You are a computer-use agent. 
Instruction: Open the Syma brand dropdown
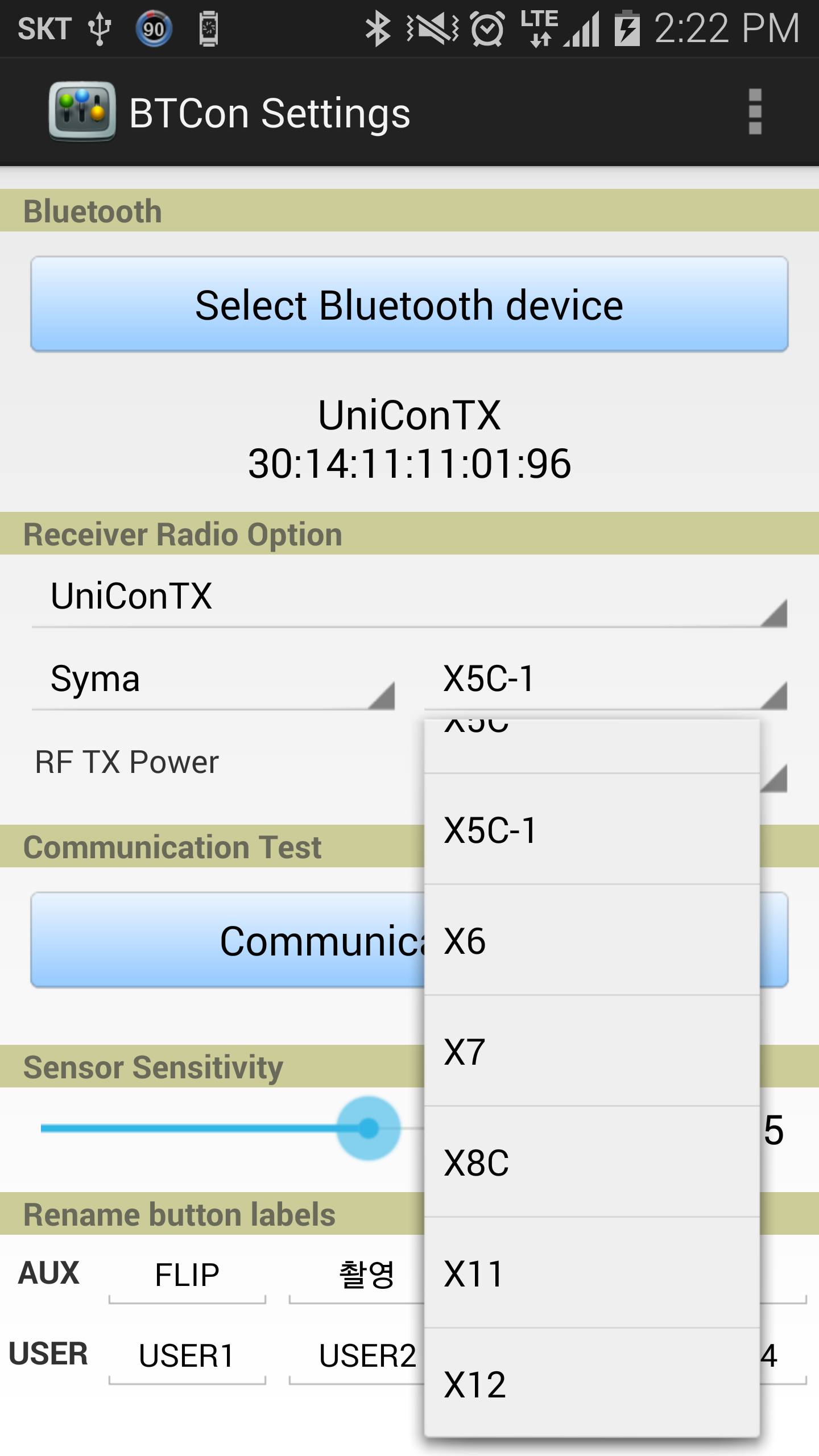pos(213,679)
